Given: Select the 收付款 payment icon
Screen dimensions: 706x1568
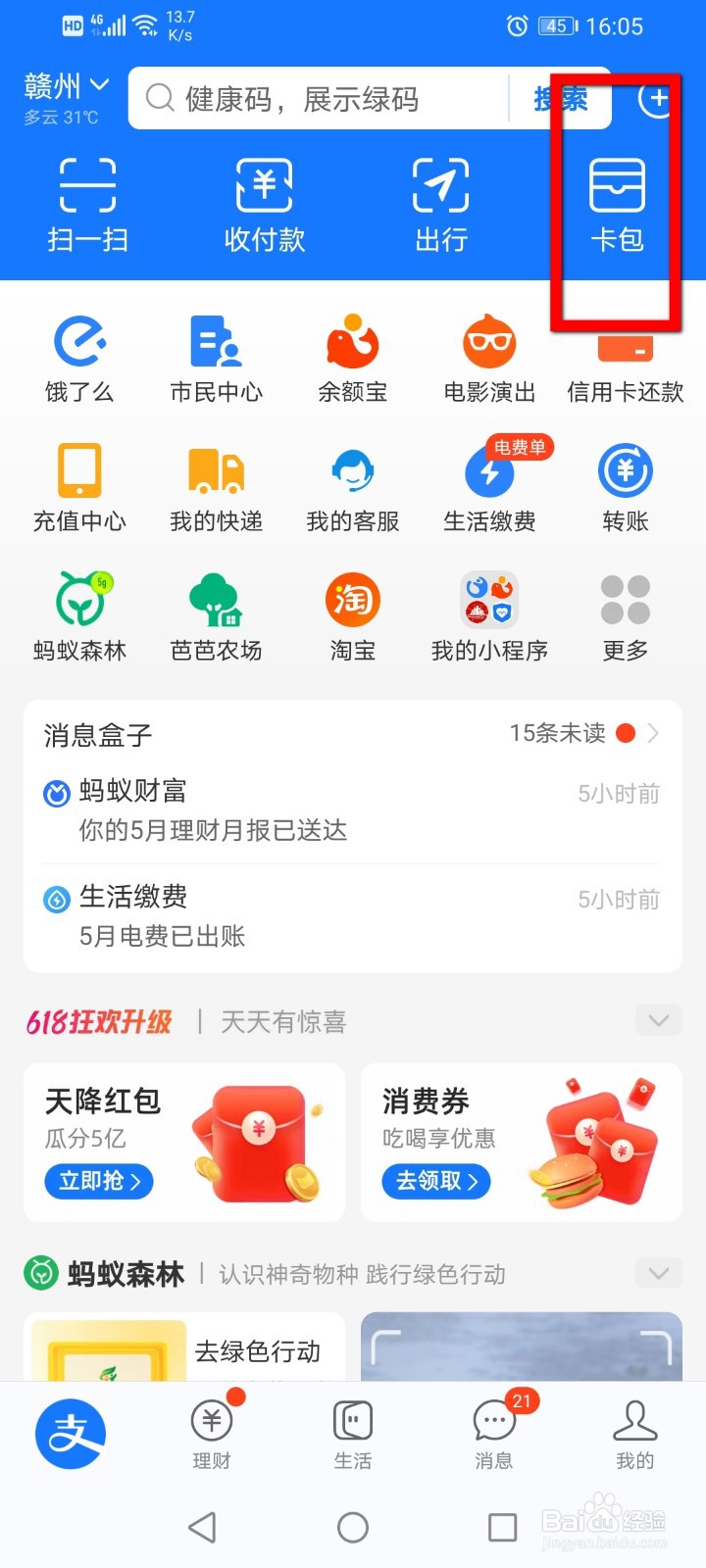Looking at the screenshot, I should (x=263, y=203).
